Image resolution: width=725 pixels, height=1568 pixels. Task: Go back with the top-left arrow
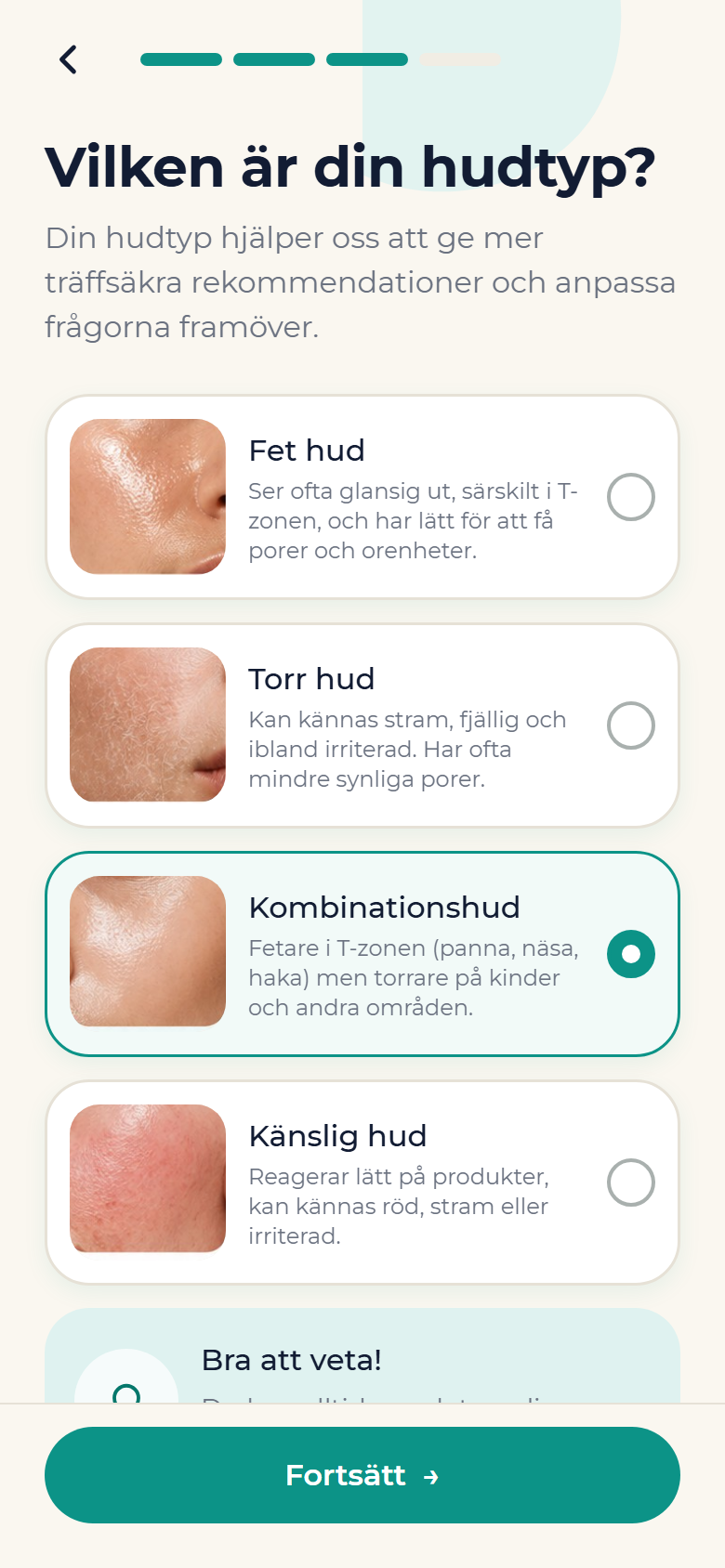pyautogui.click(x=68, y=59)
